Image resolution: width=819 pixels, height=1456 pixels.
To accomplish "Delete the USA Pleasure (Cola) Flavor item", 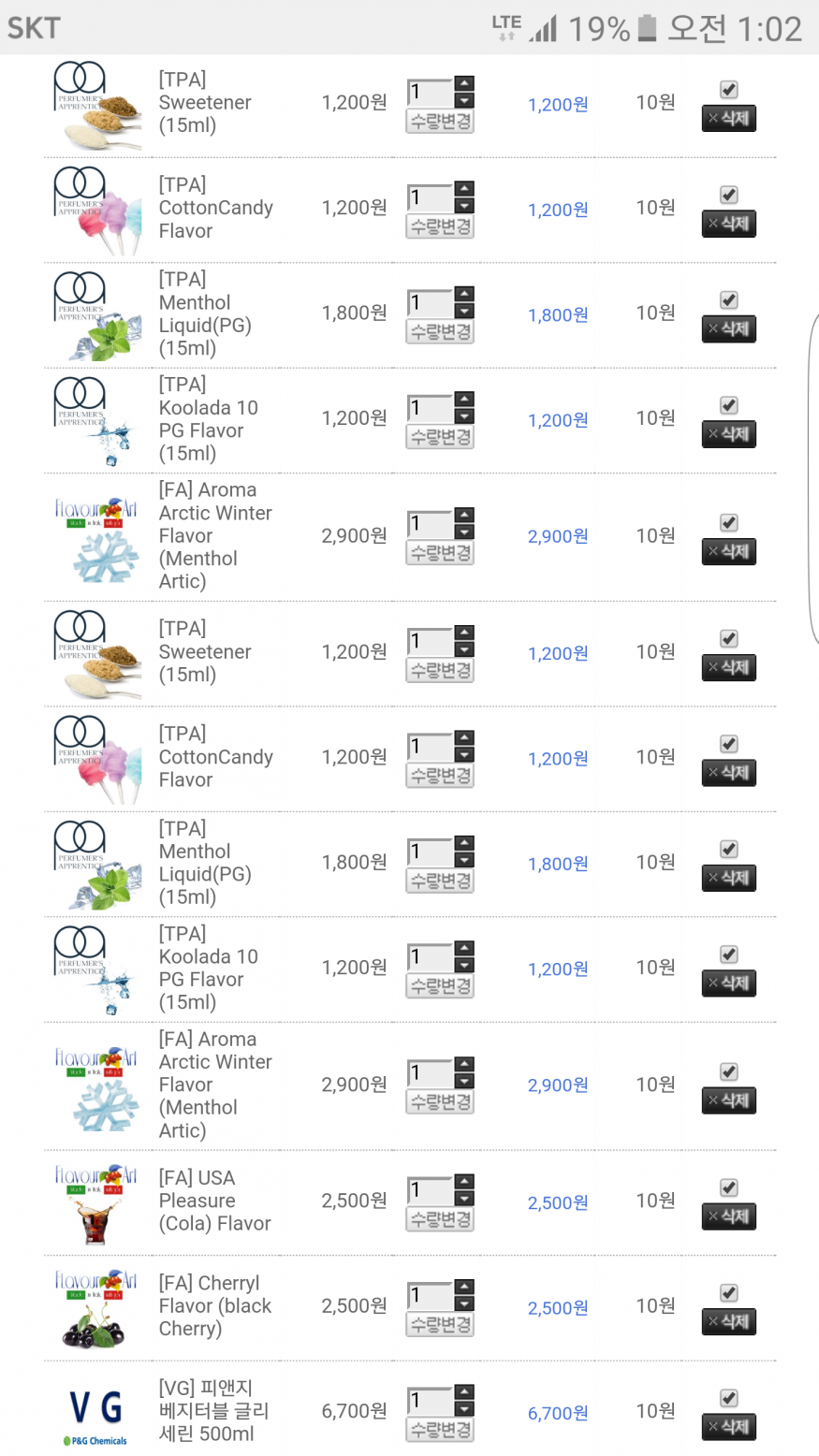I will click(x=729, y=1216).
